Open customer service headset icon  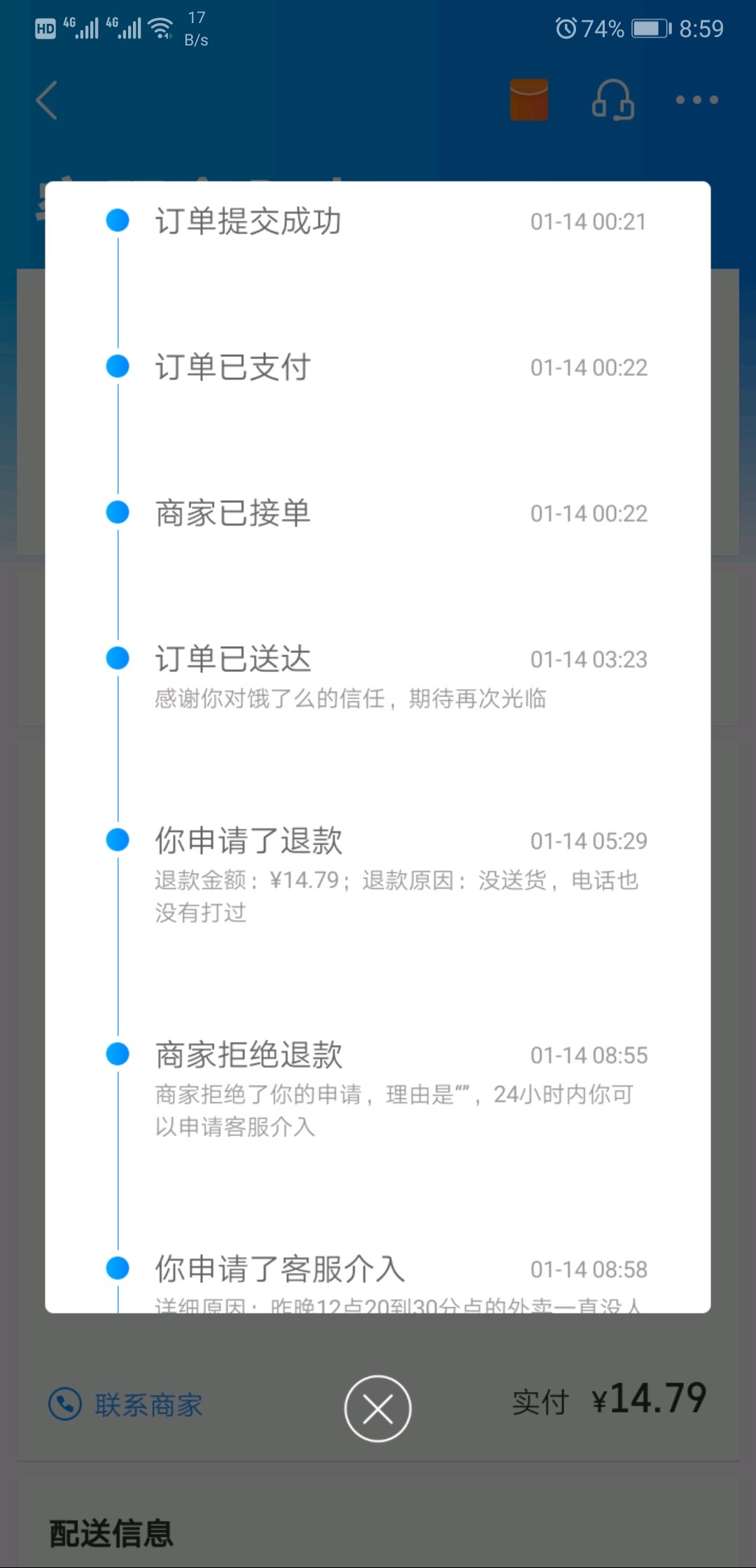coord(613,100)
